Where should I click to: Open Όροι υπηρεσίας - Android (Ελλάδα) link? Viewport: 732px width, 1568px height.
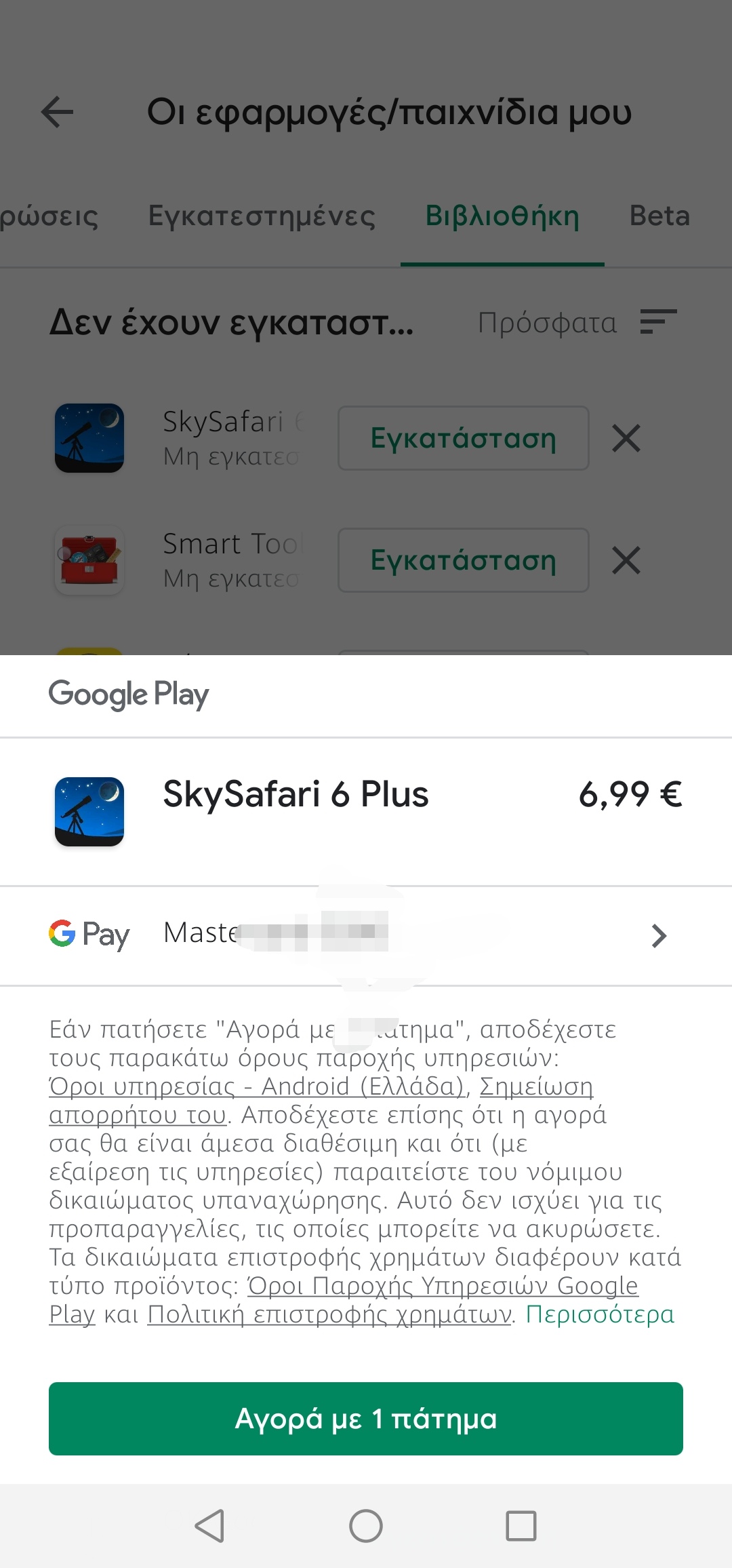pos(257,1086)
